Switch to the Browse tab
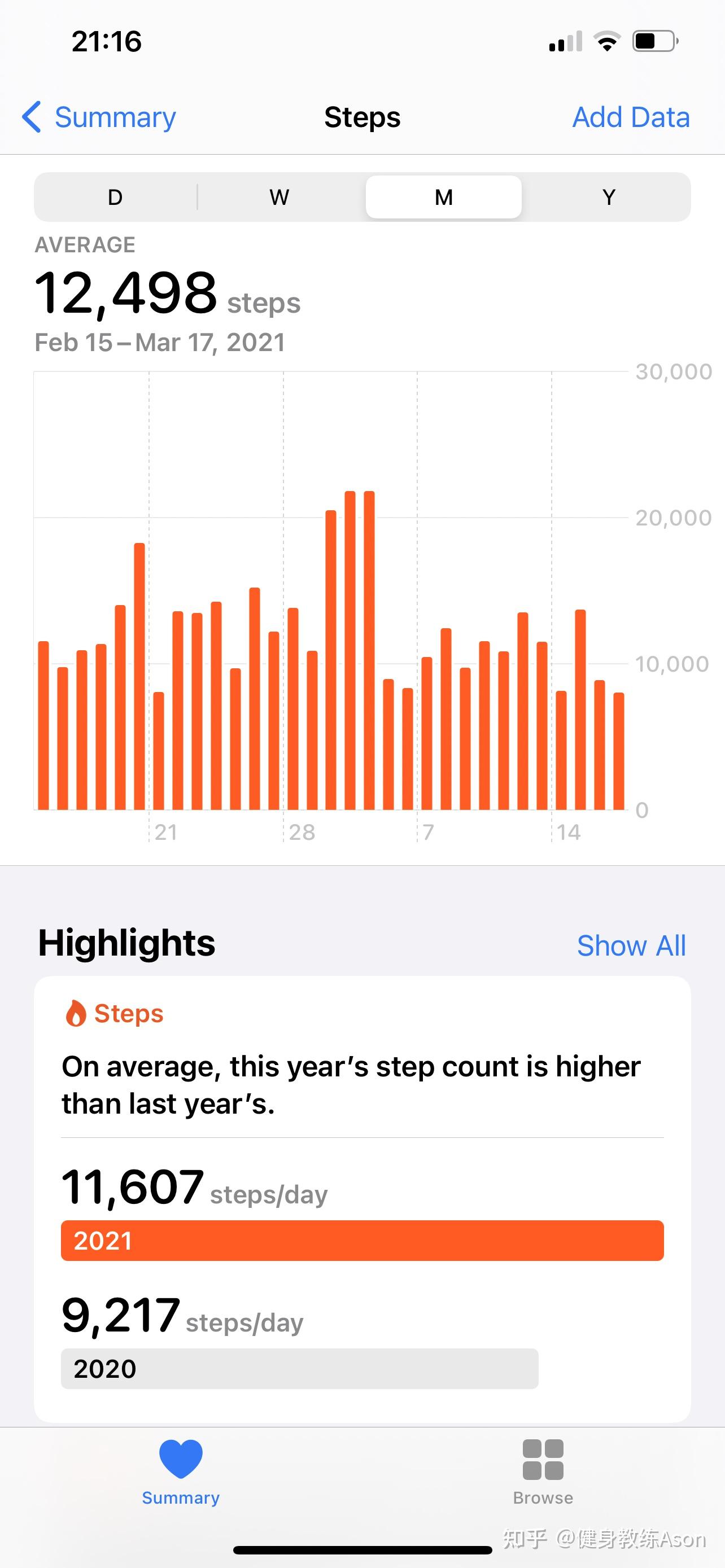This screenshot has width=725, height=1568. point(543,1472)
